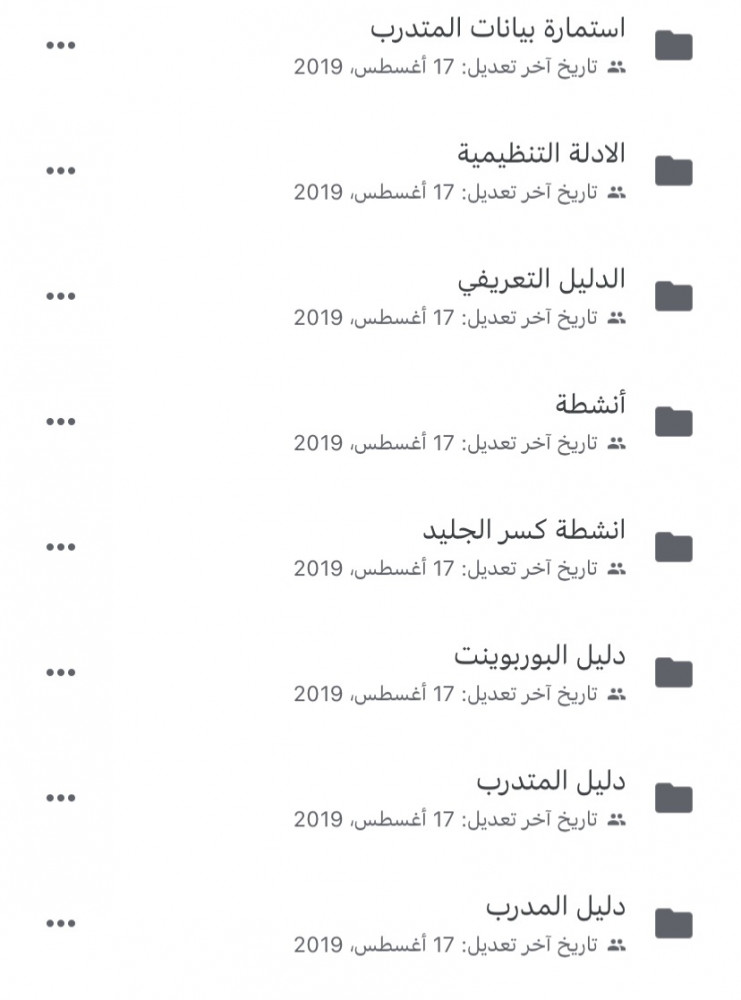Open more options for استمارة بيانات المتدرب
Image resolution: width=741 pixels, height=1000 pixels.
(61, 46)
